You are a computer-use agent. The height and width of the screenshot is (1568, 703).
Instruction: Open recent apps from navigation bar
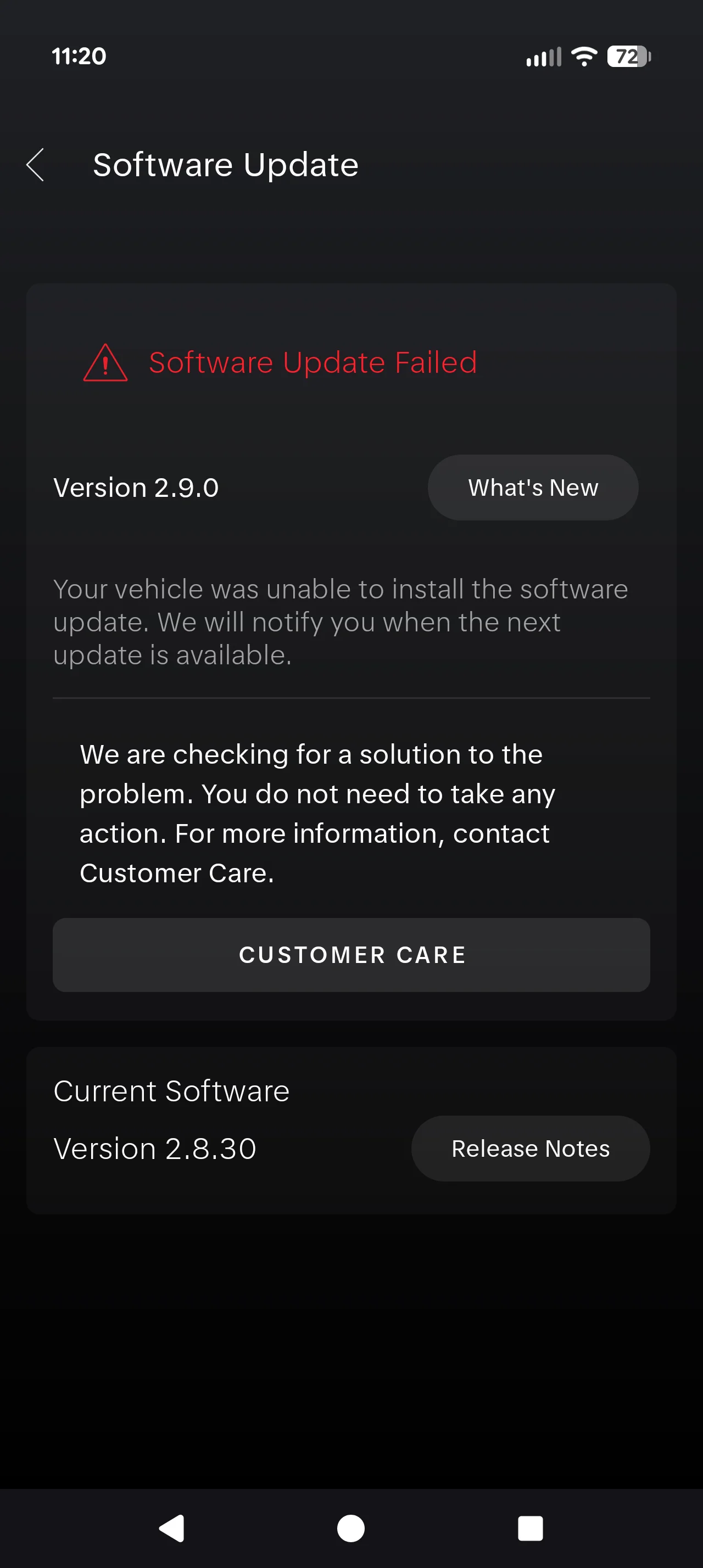tap(530, 1528)
